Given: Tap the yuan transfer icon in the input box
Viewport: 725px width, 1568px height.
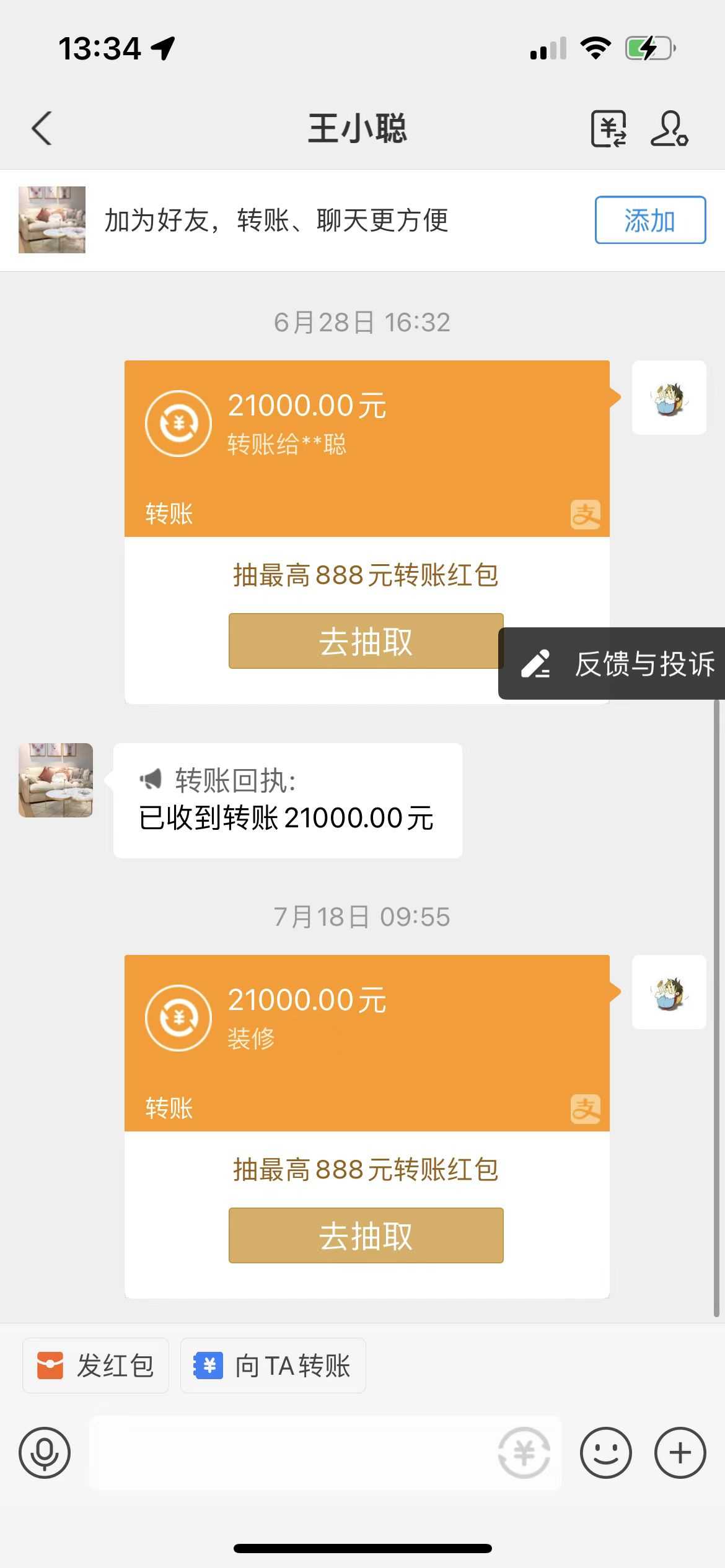Looking at the screenshot, I should pyautogui.click(x=524, y=1452).
